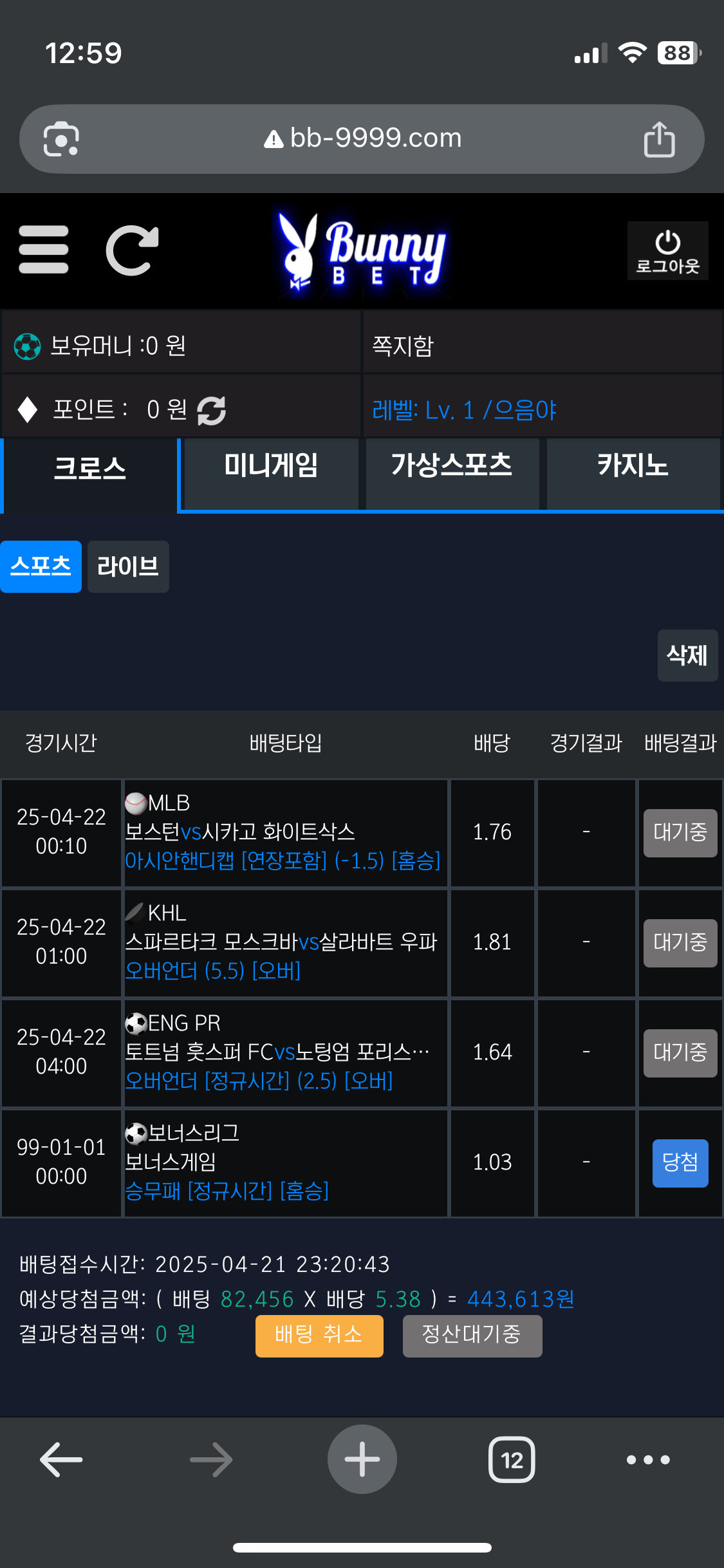Tap the 삭제 delete button

click(687, 655)
